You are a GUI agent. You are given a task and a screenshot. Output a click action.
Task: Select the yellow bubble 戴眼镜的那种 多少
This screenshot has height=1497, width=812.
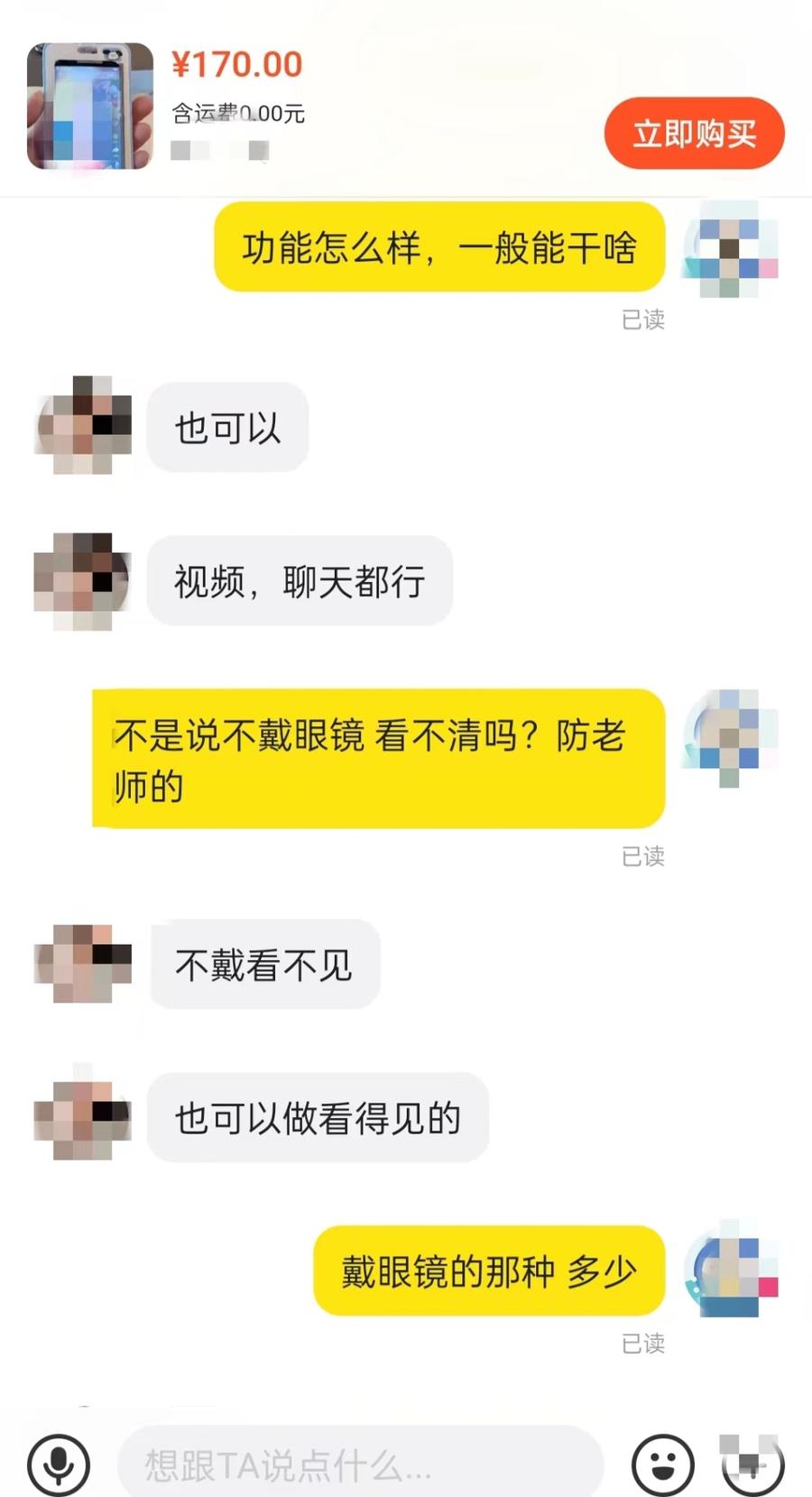(488, 1271)
